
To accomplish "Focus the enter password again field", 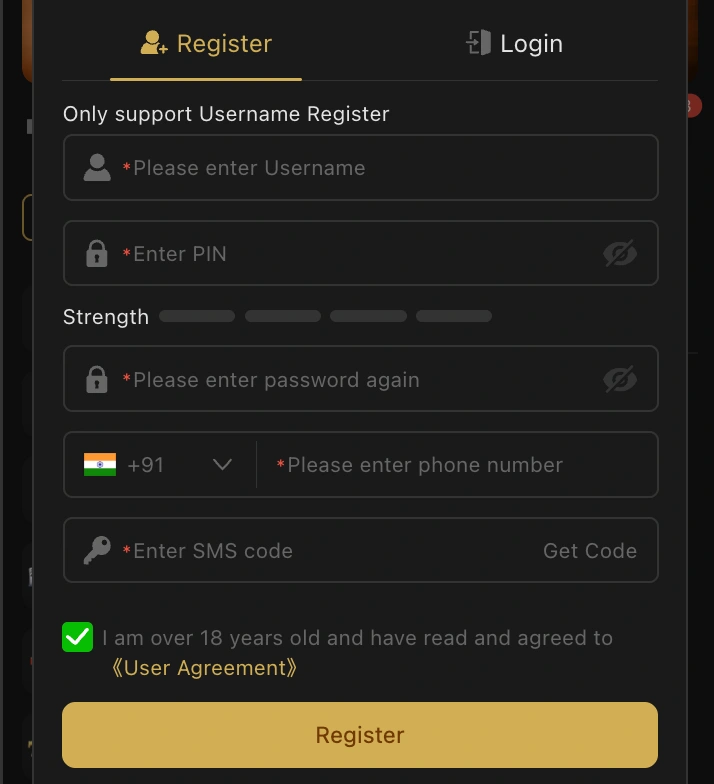I will click(x=350, y=380).
